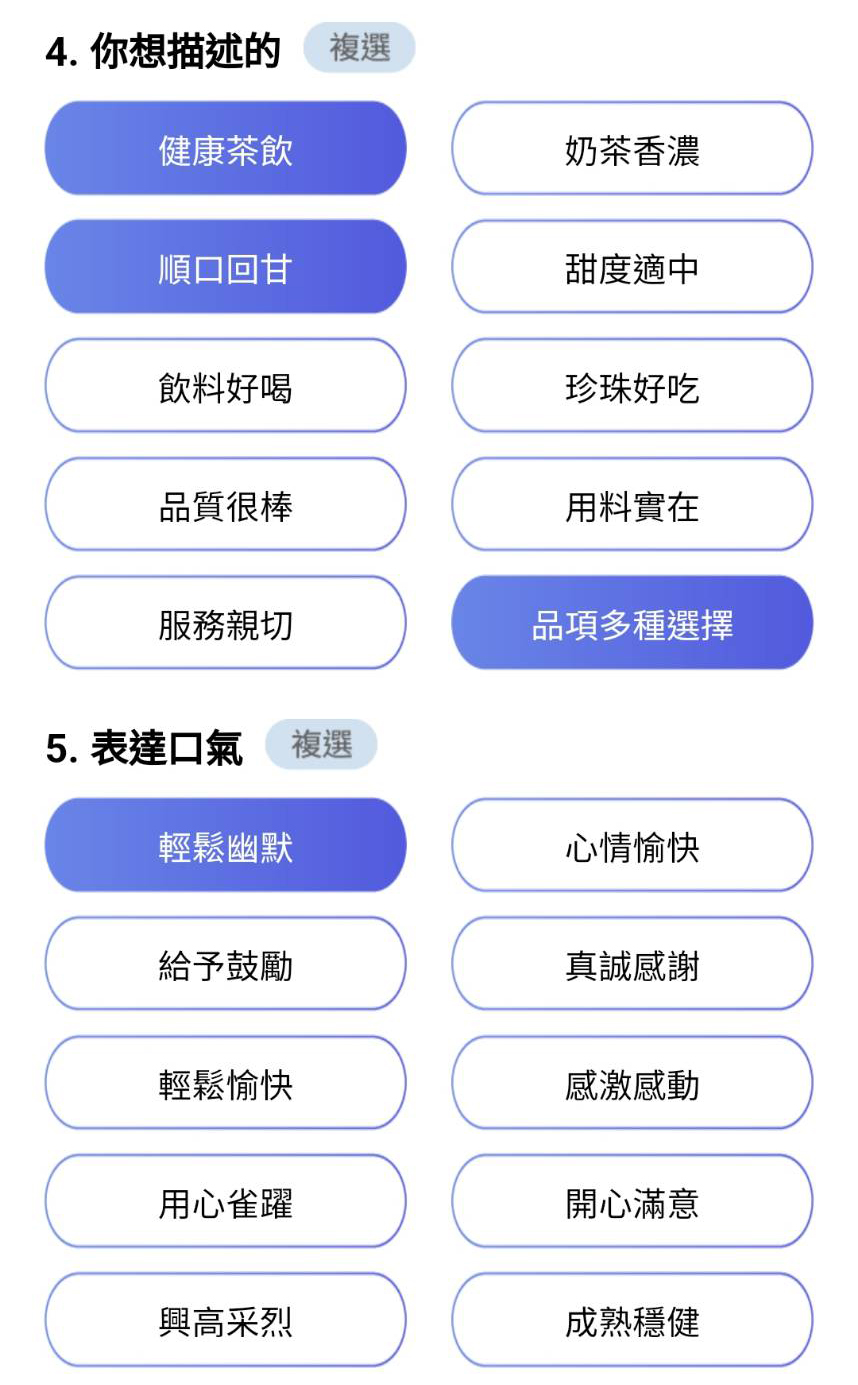This screenshot has width=858, height=1385.
Task: Deselect the 輕鬆幽默 tone
Action: point(225,845)
